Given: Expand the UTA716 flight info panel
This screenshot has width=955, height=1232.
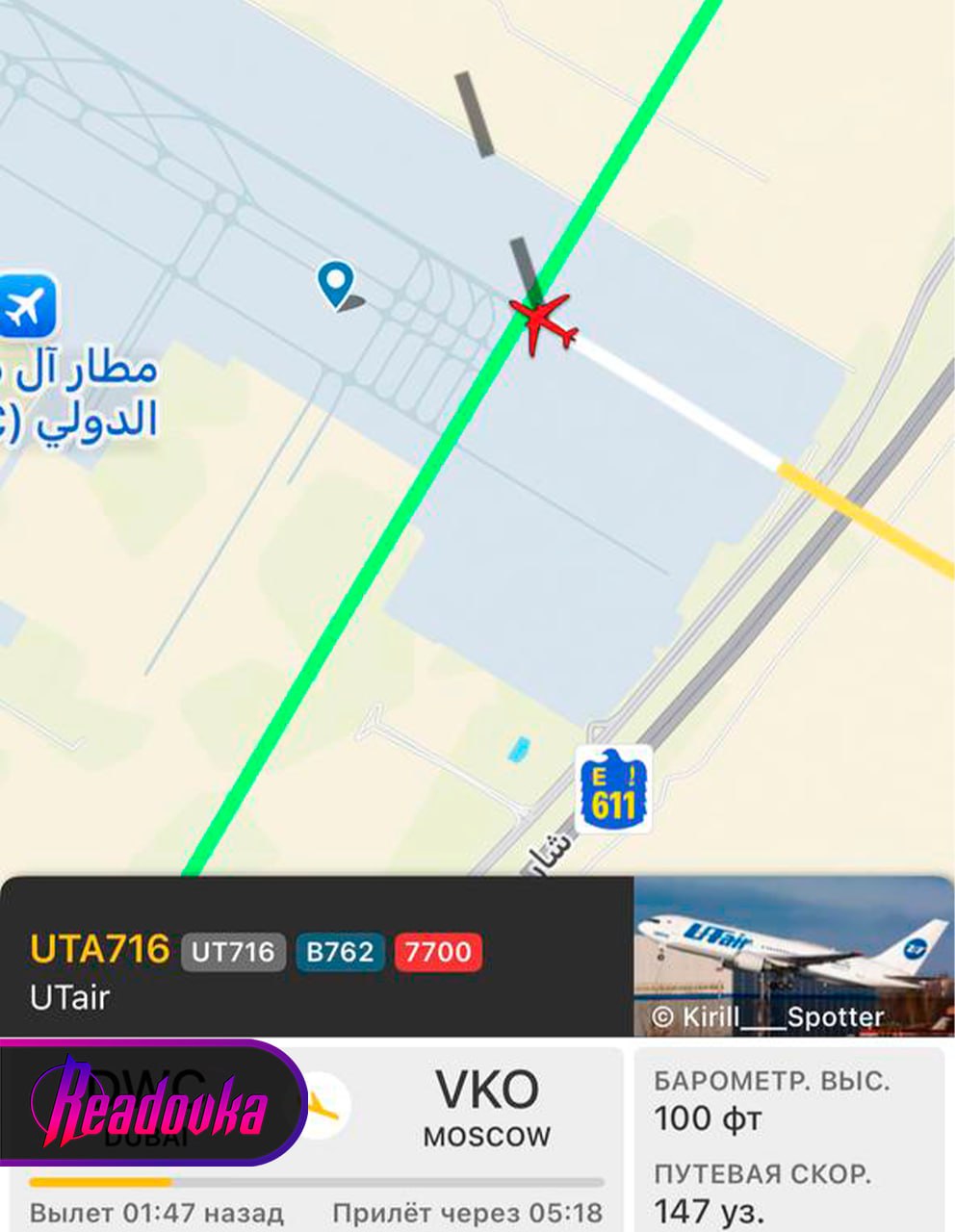Looking at the screenshot, I should (318, 970).
